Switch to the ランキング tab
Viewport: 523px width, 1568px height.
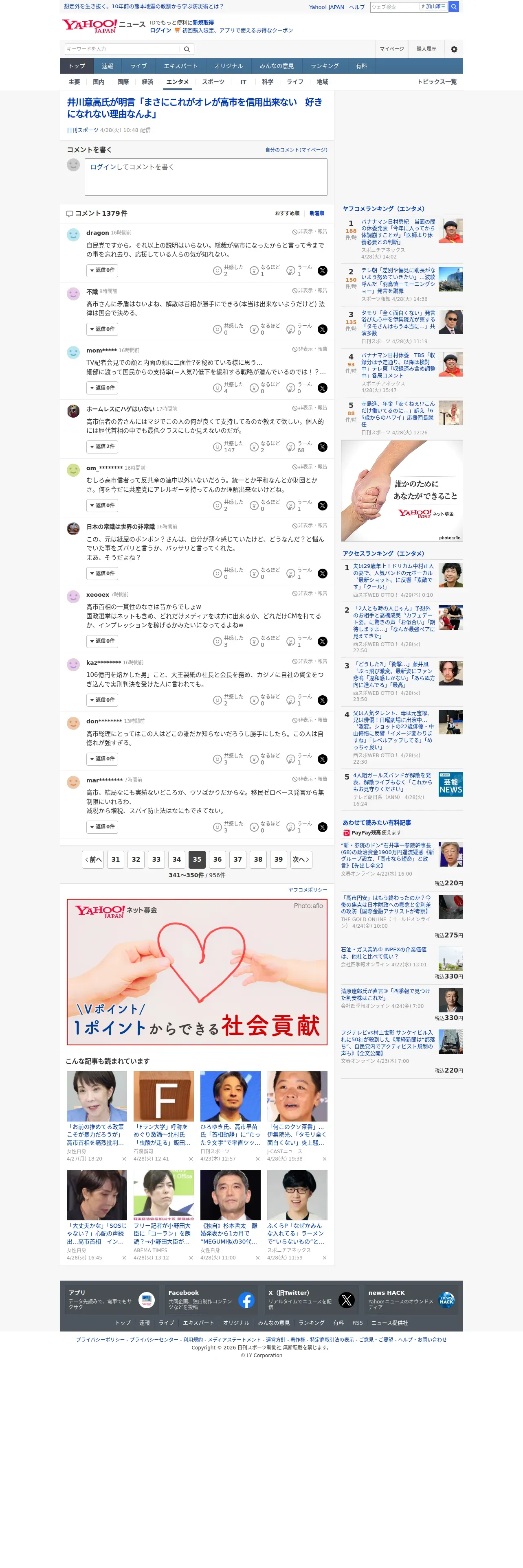click(325, 66)
